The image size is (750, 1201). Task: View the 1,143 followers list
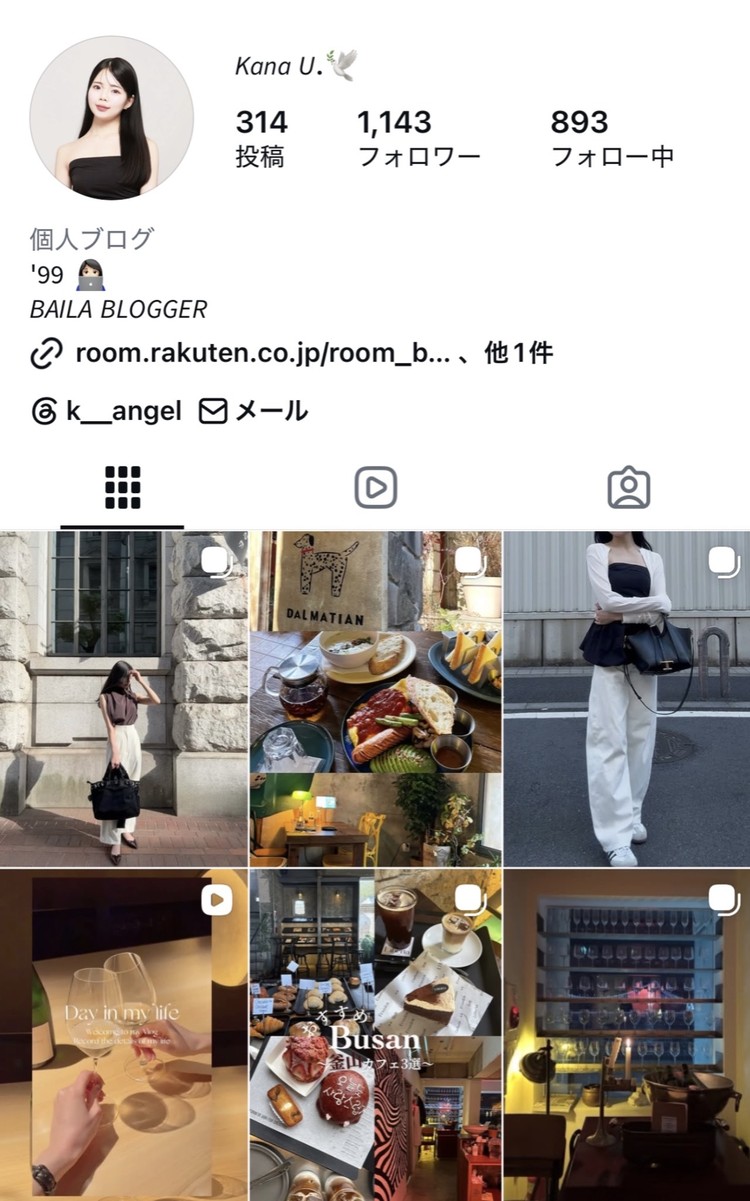[x=419, y=138]
